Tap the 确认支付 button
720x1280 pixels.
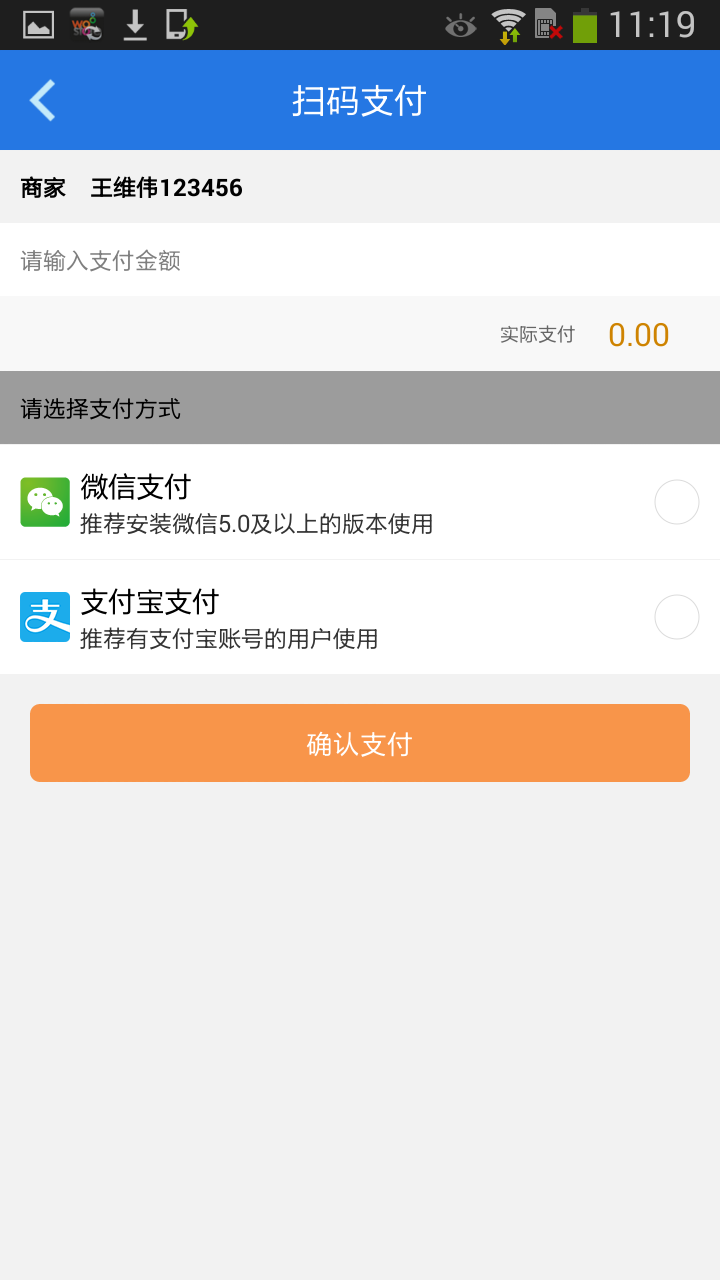pos(360,743)
